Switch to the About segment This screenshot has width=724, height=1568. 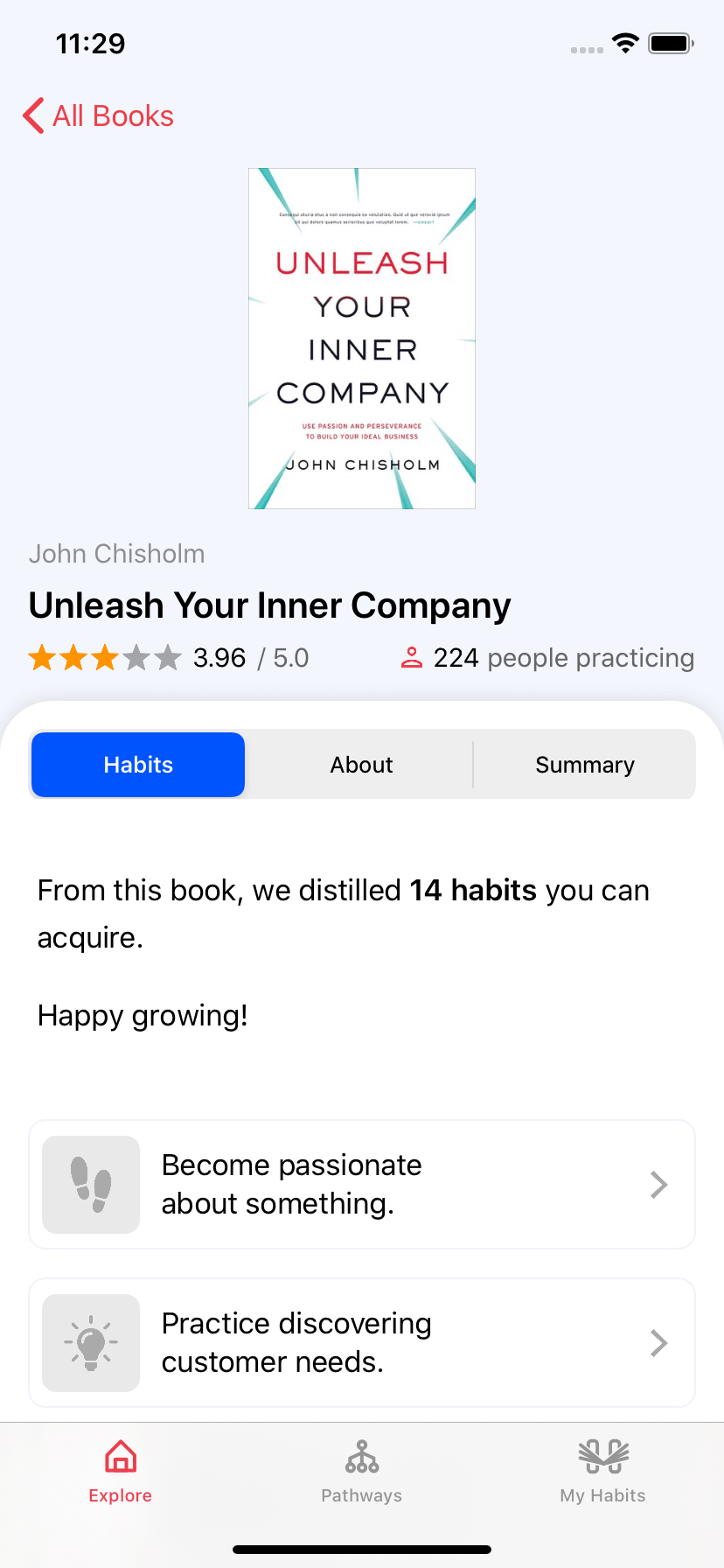click(361, 765)
